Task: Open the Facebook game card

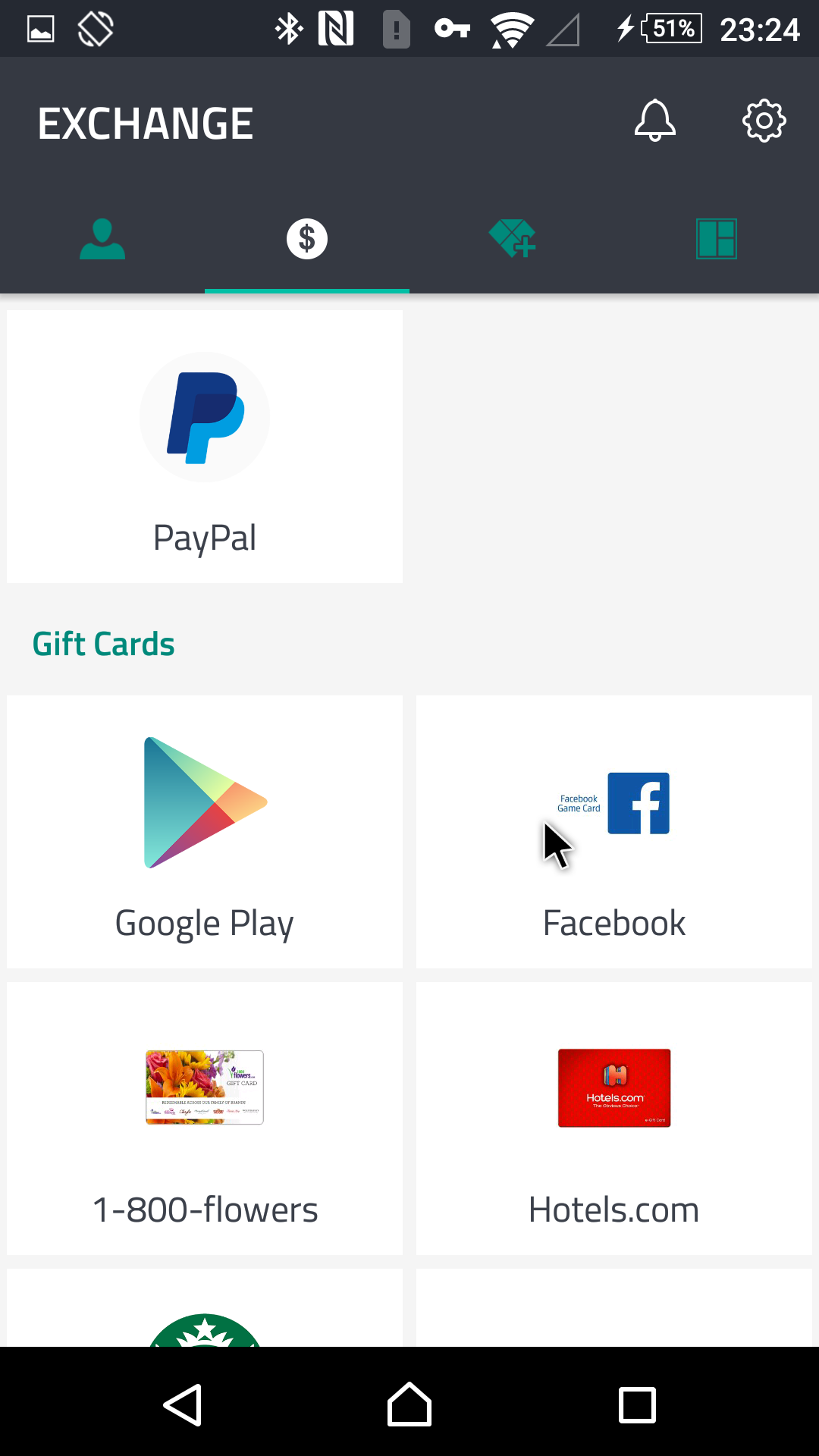Action: point(614,832)
